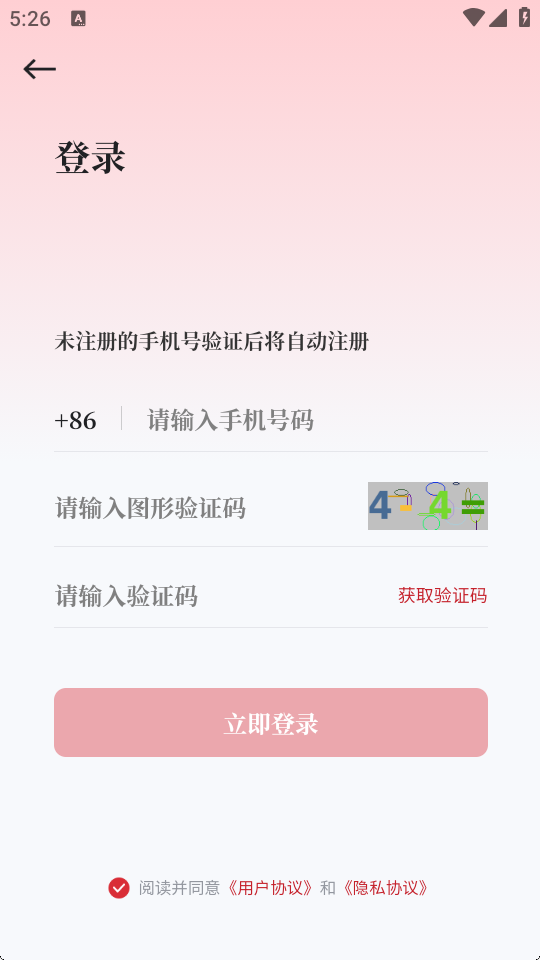Viewport: 540px width, 960px height.
Task: Open the 《用户协议》 link
Action: coord(270,888)
